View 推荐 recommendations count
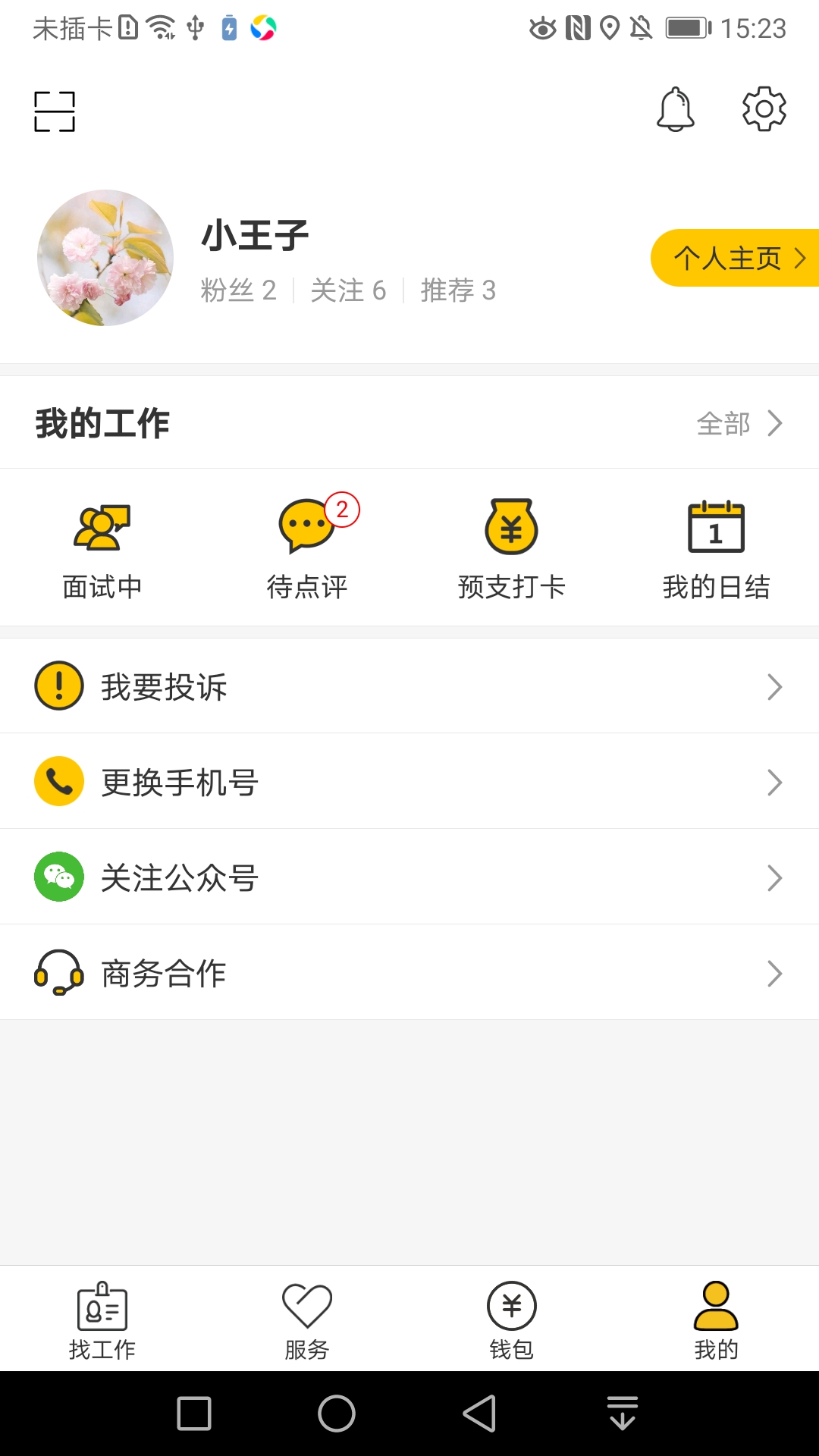This screenshot has height=1456, width=819. point(458,290)
